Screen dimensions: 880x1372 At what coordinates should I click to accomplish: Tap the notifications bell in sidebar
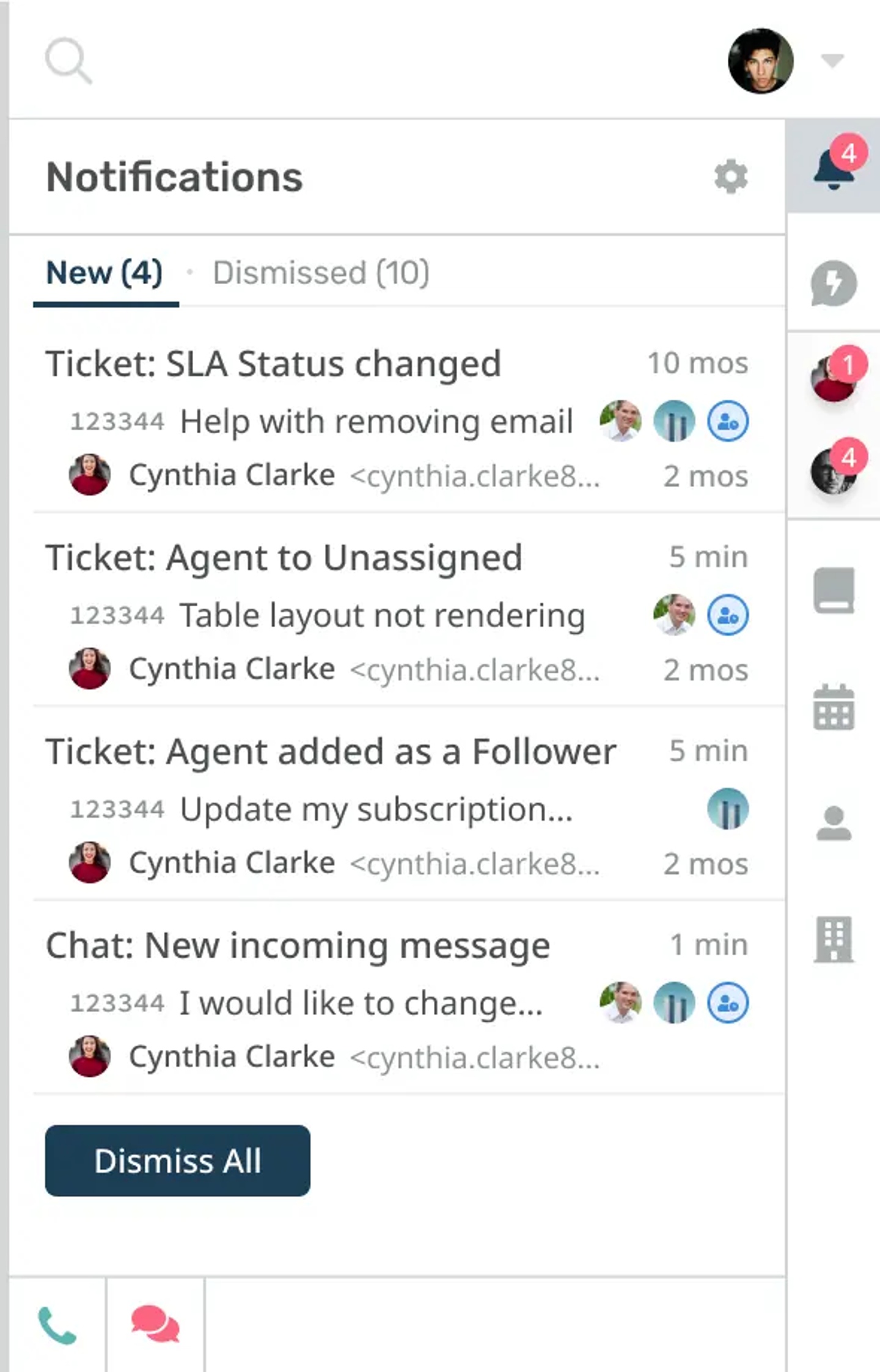coord(834,167)
